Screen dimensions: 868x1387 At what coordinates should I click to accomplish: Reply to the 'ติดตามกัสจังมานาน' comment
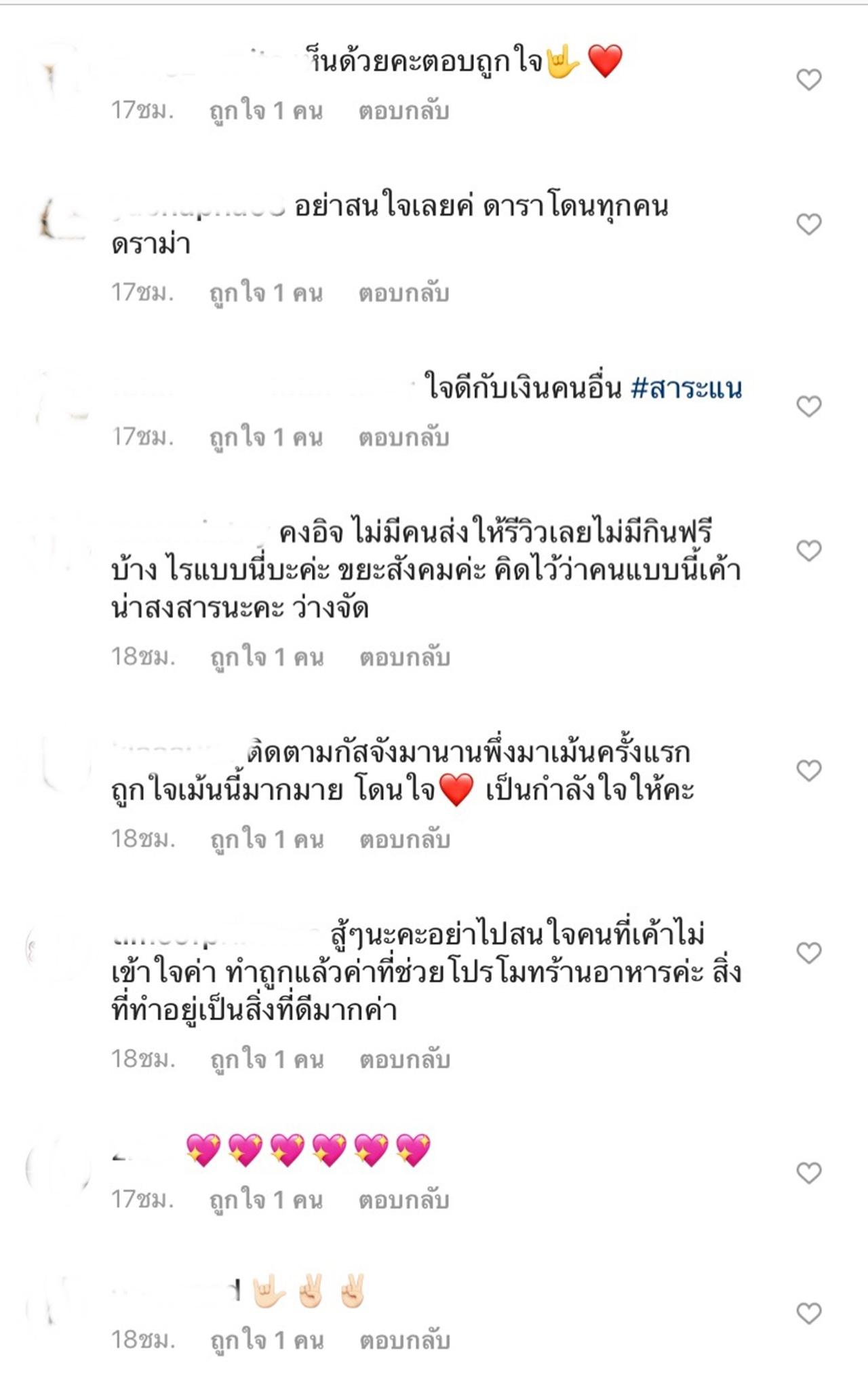coord(405,840)
